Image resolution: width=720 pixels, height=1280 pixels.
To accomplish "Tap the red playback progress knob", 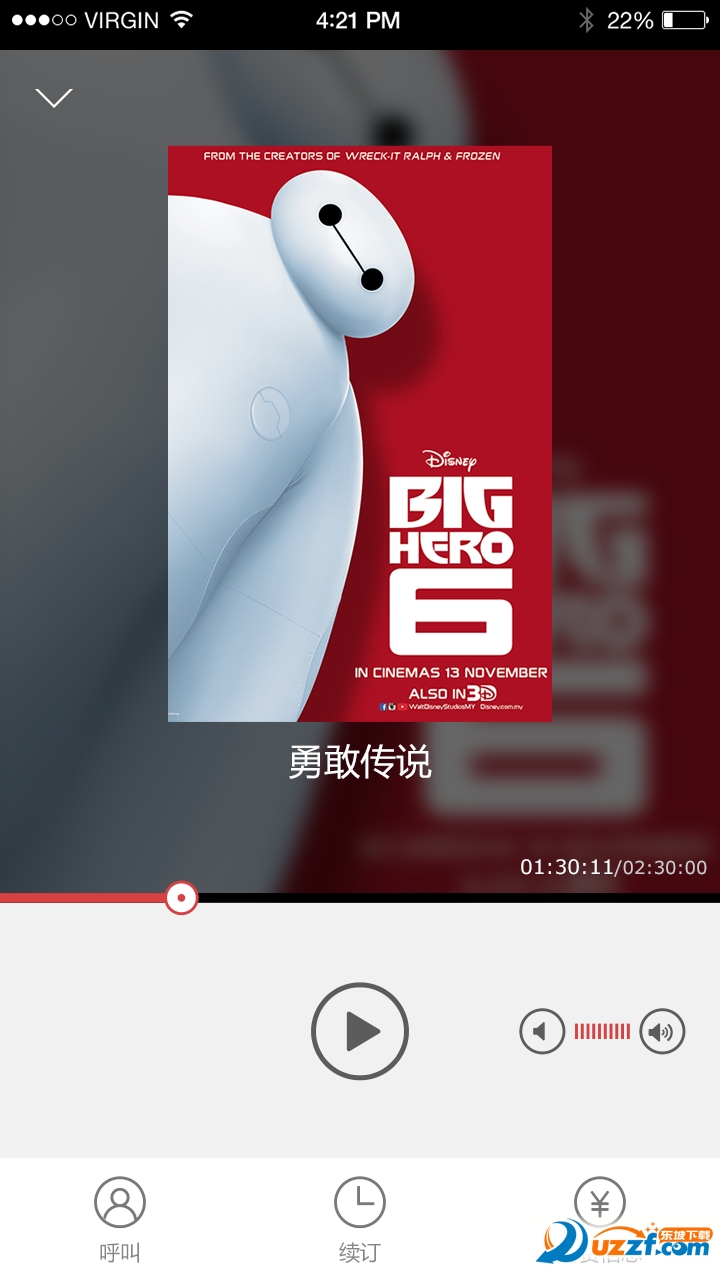I will pos(181,897).
